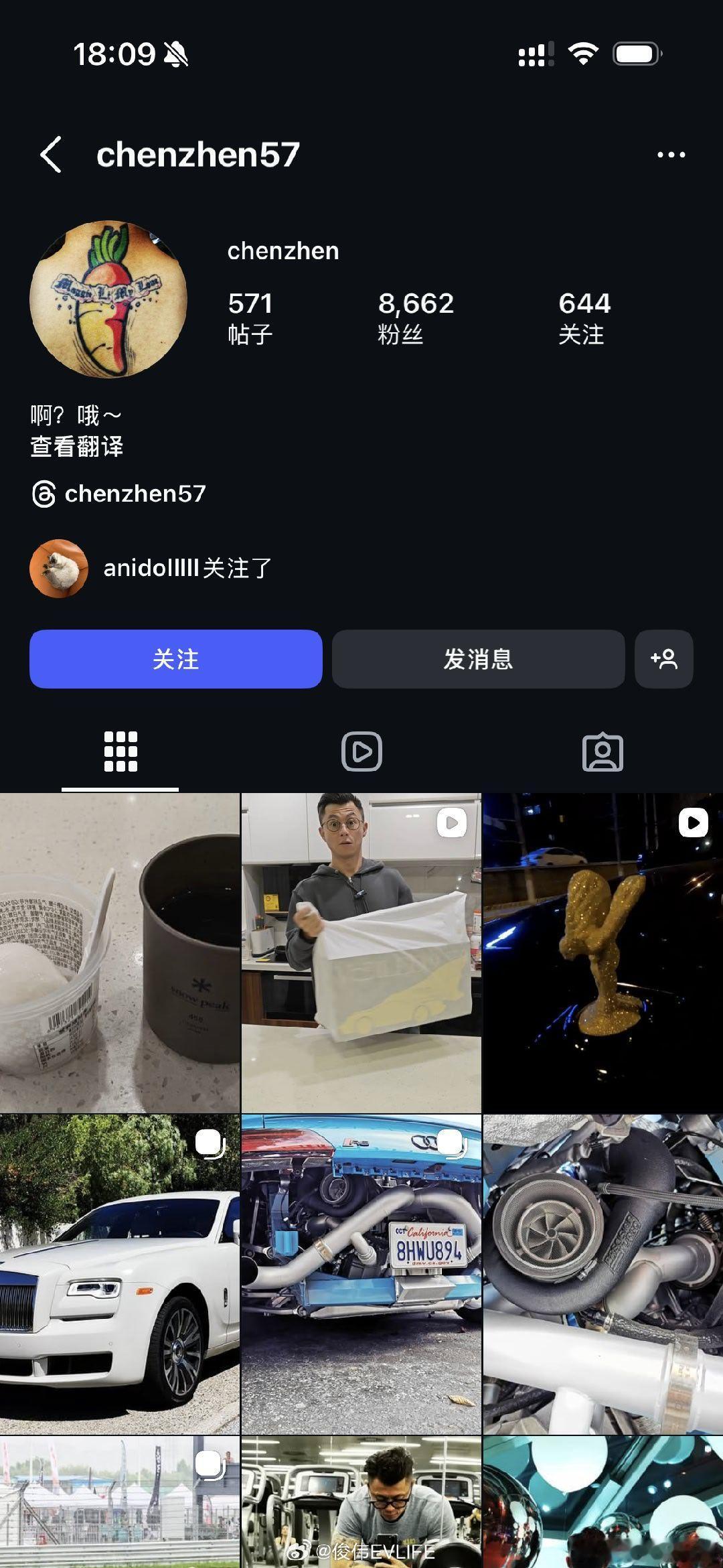Image resolution: width=723 pixels, height=1568 pixels.
Task: Tap the Threads icon next to chenzhen57
Action: [x=42, y=494]
